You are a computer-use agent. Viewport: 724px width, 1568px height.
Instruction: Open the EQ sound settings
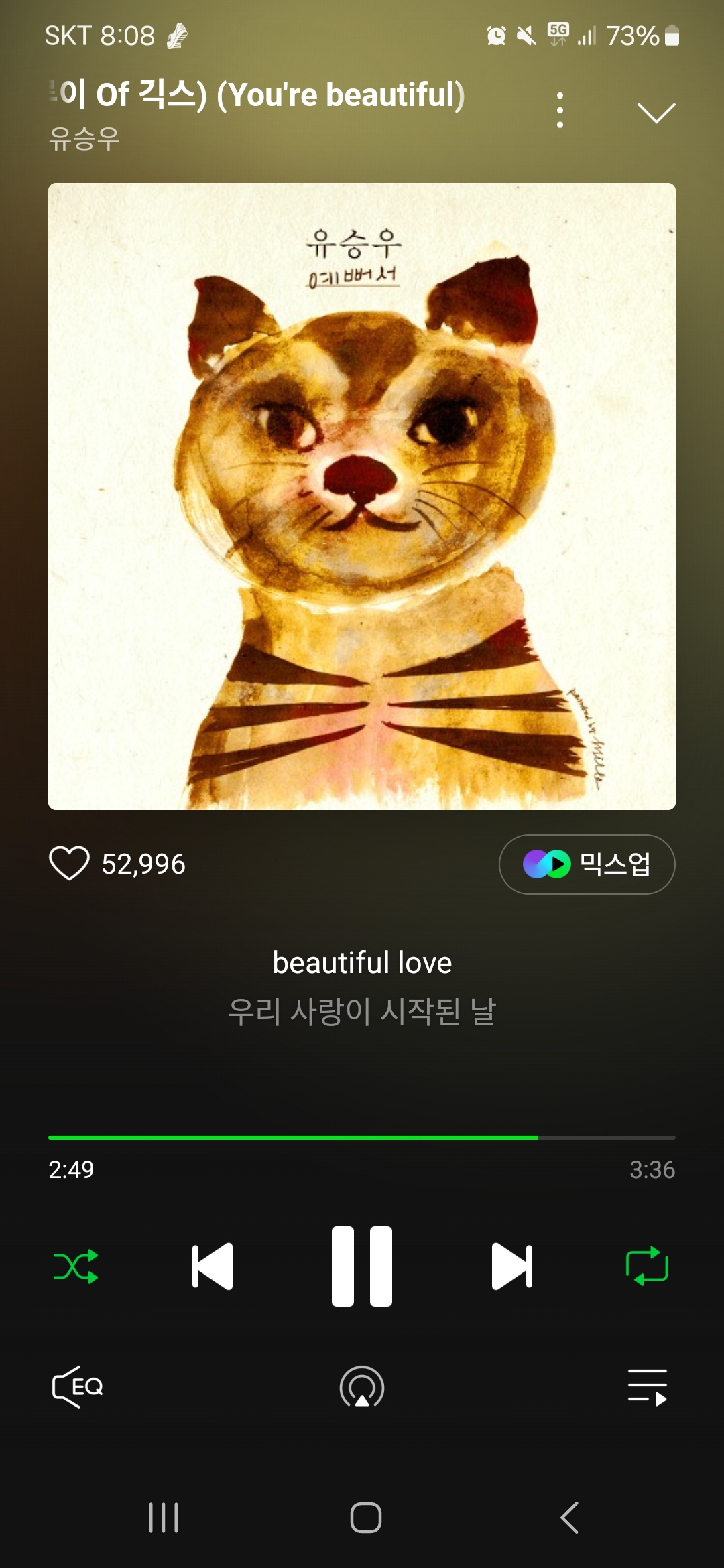coord(78,1386)
